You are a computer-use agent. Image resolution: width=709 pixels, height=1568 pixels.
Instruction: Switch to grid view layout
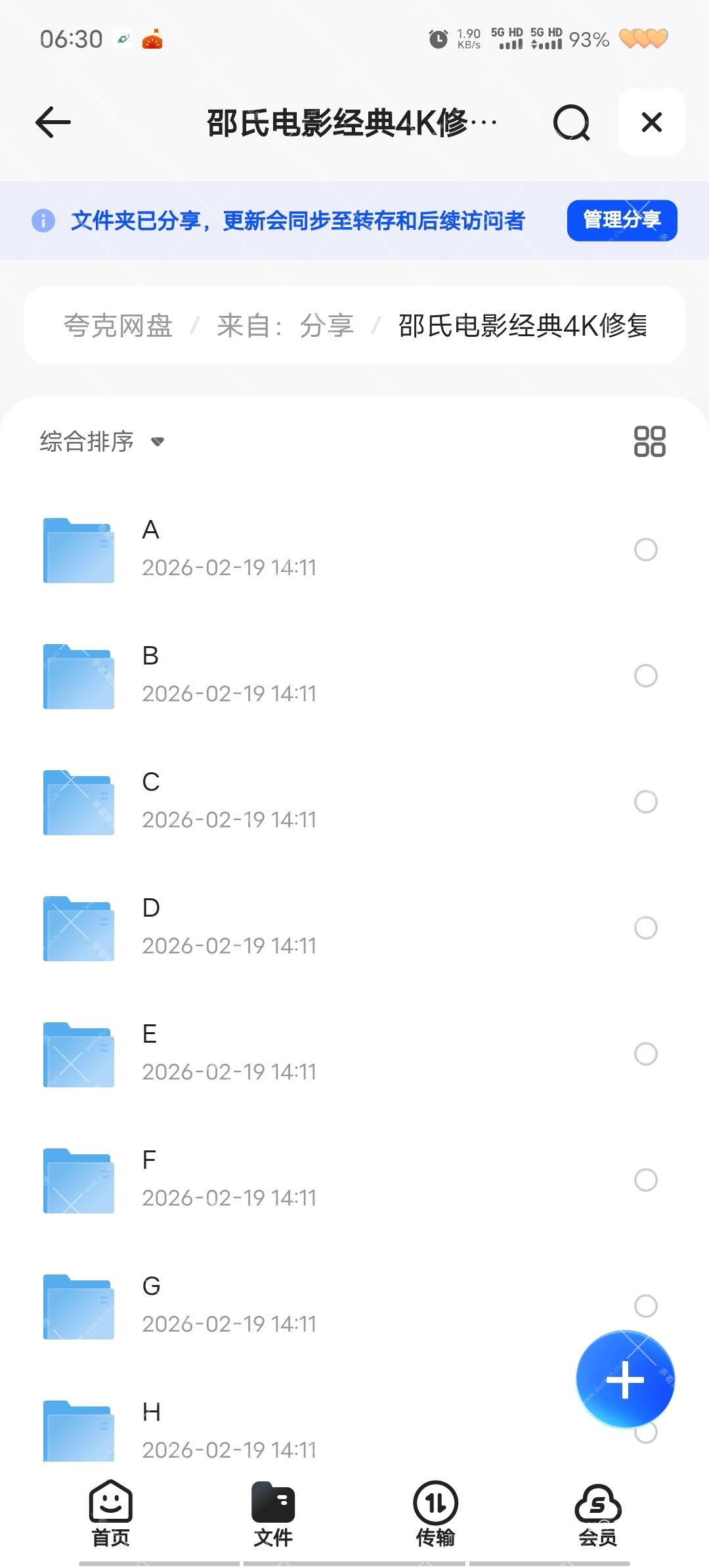[x=649, y=441]
